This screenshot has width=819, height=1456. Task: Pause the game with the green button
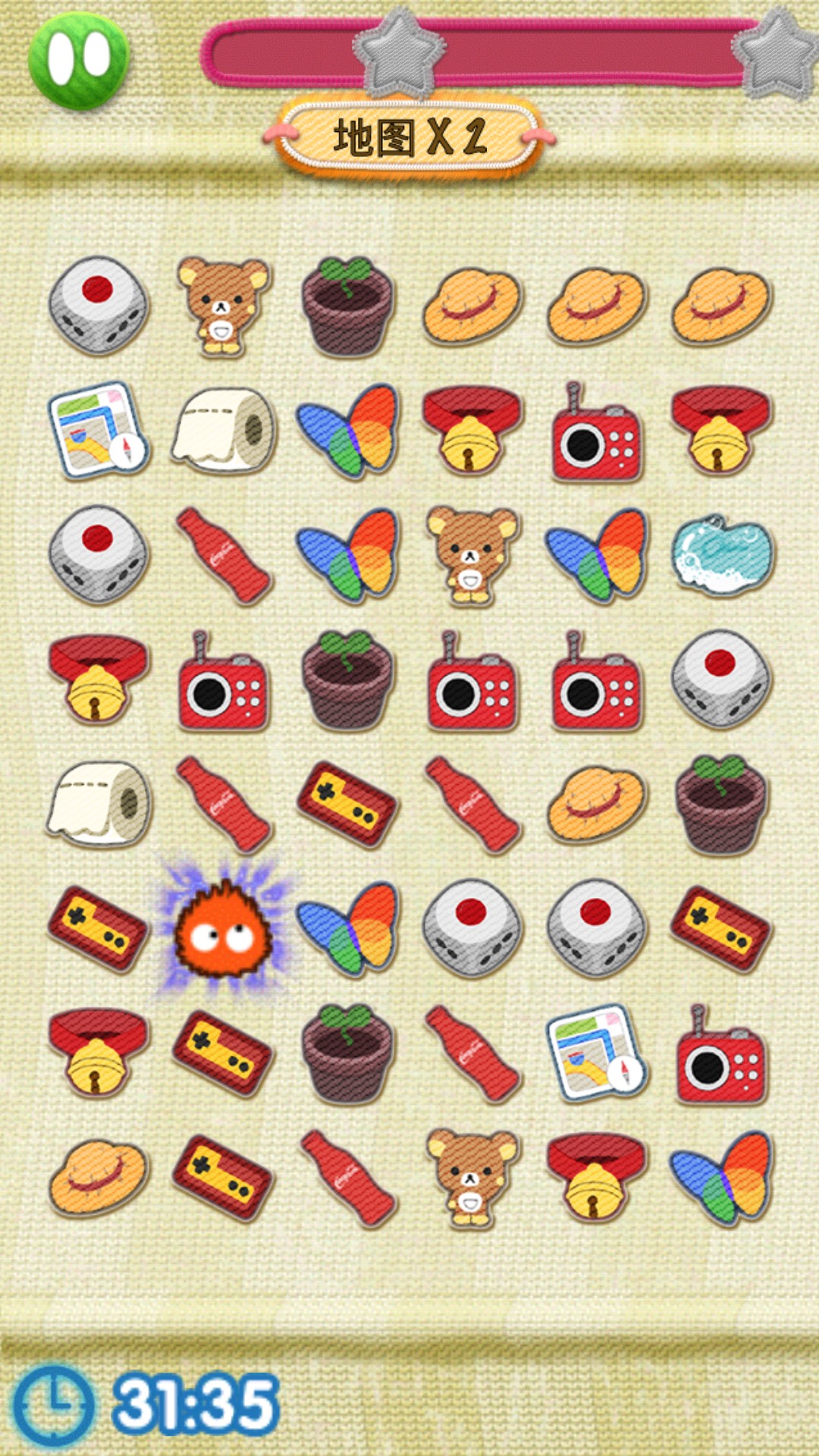pos(79,61)
